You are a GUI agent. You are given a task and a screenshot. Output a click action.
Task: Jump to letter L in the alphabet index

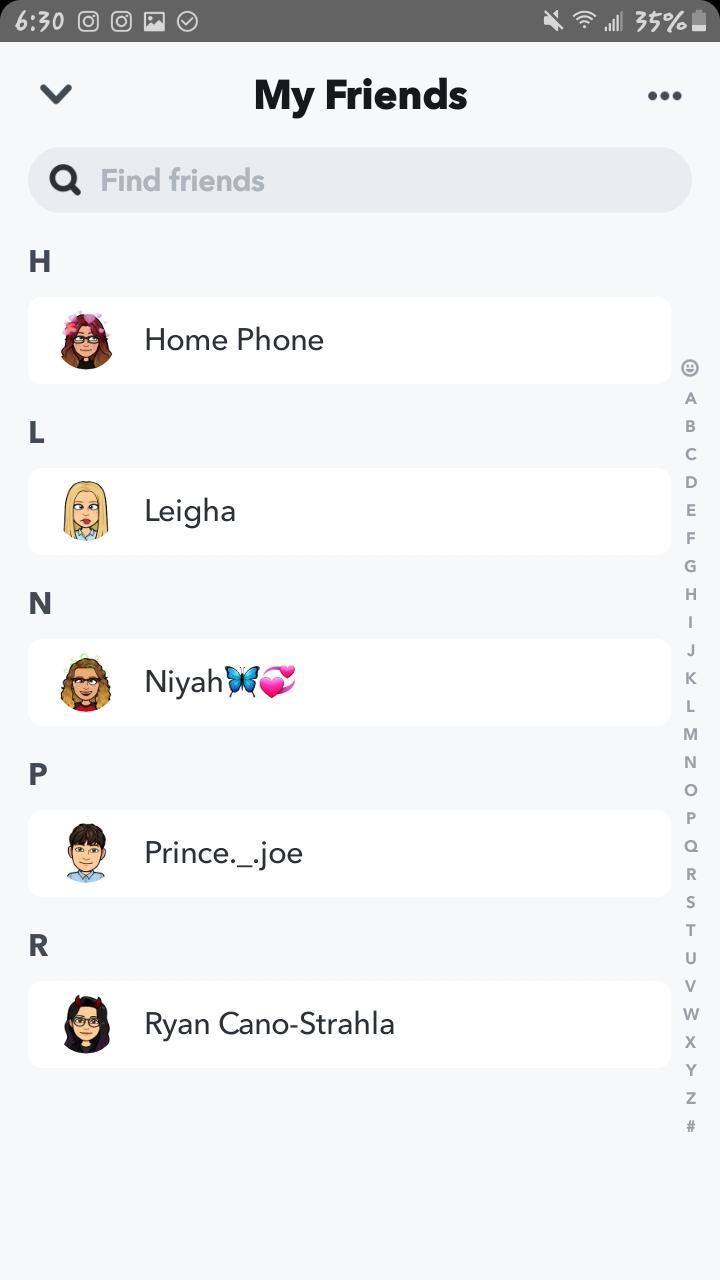[x=690, y=706]
